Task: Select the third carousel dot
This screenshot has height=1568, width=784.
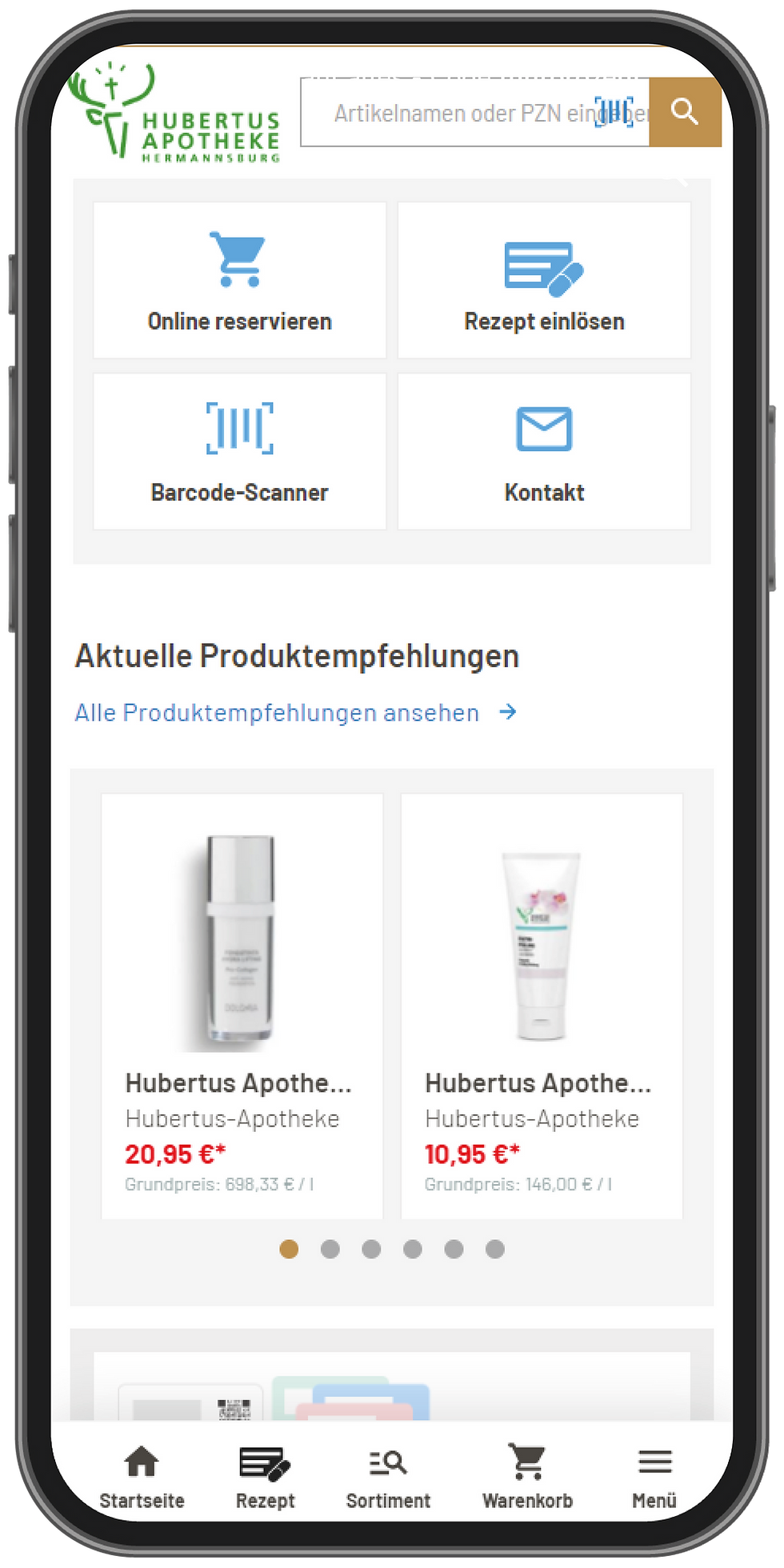Action: [371, 1249]
